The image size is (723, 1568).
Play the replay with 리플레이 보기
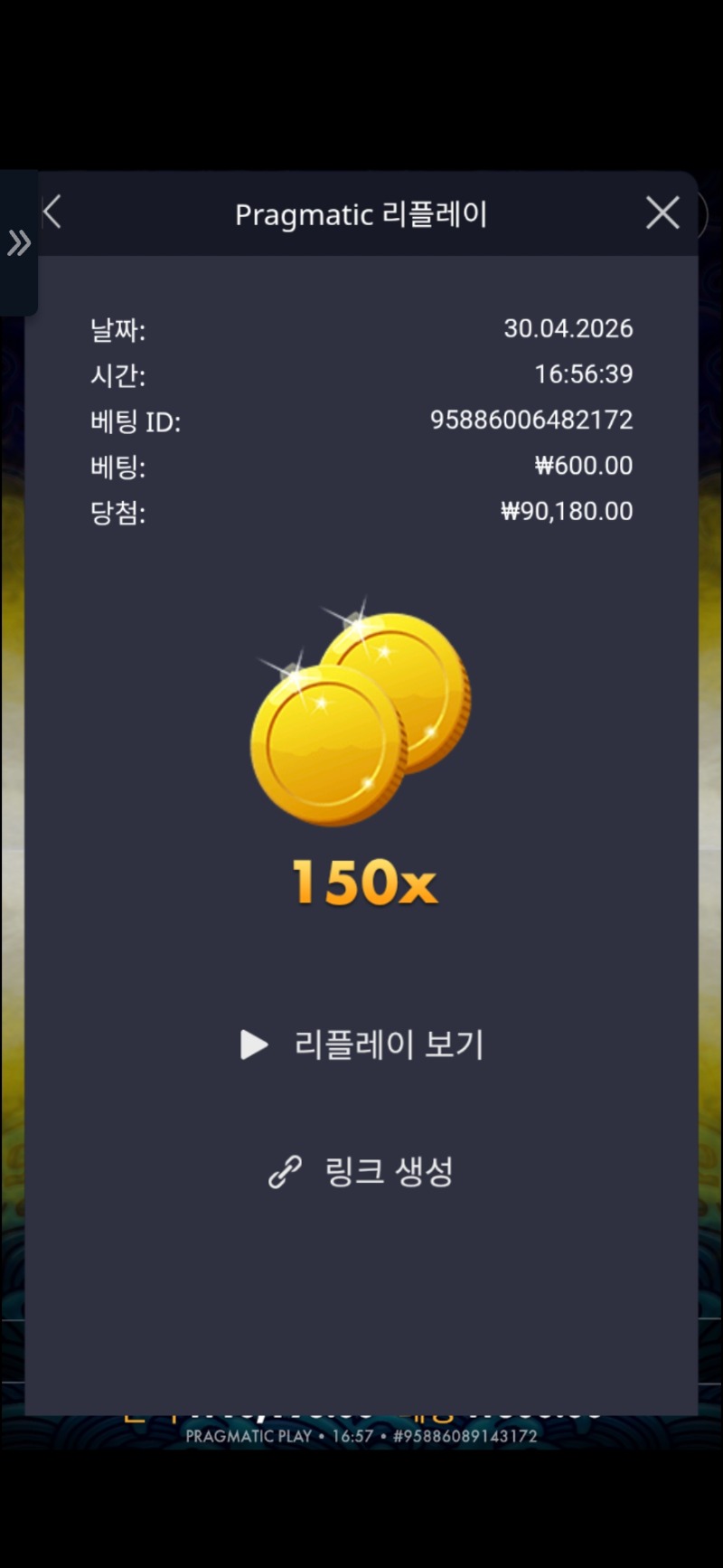pyautogui.click(x=362, y=1044)
